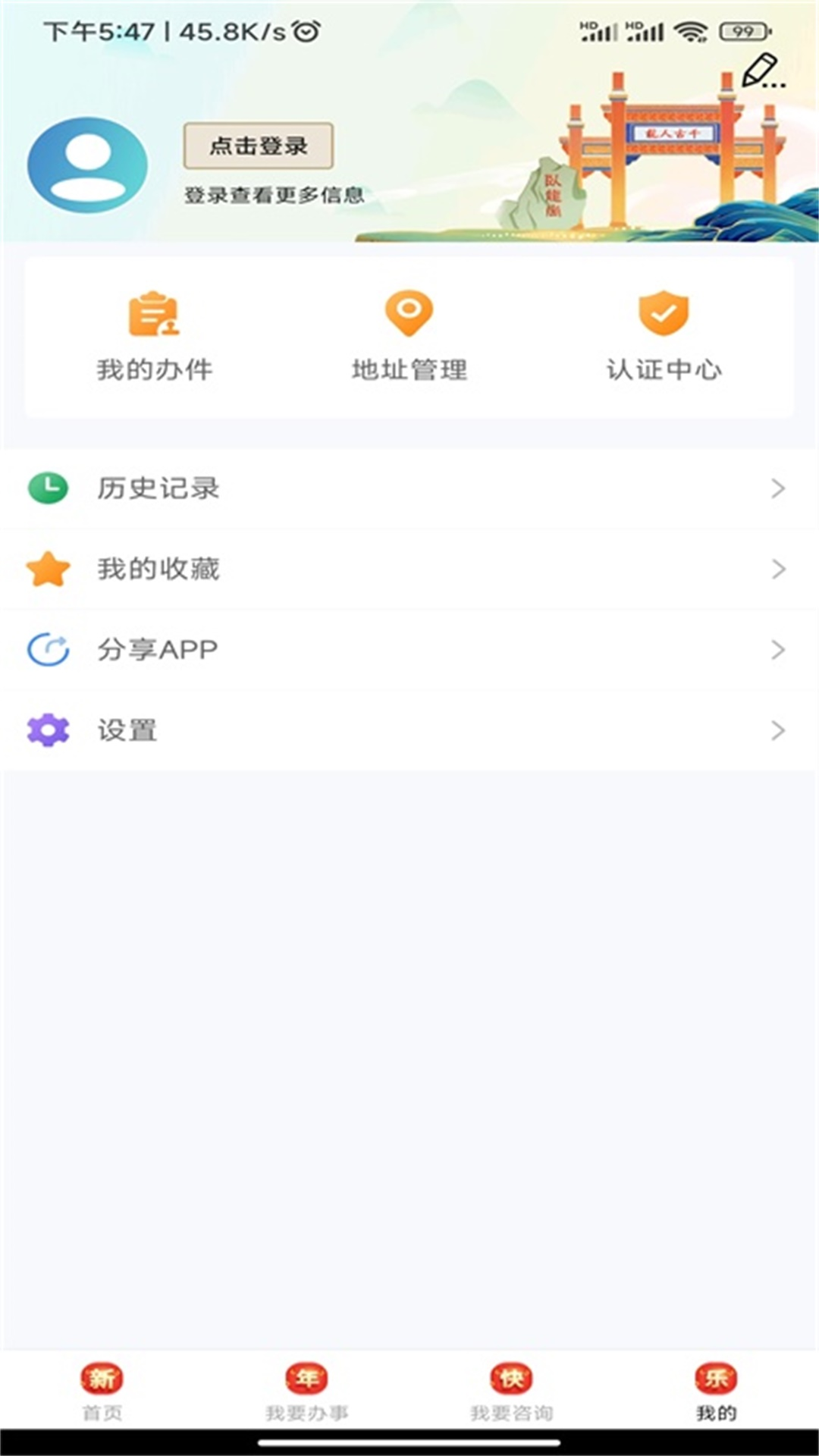Switch to the 我要办事 tab
Image resolution: width=819 pixels, height=1456 pixels.
[x=306, y=1390]
